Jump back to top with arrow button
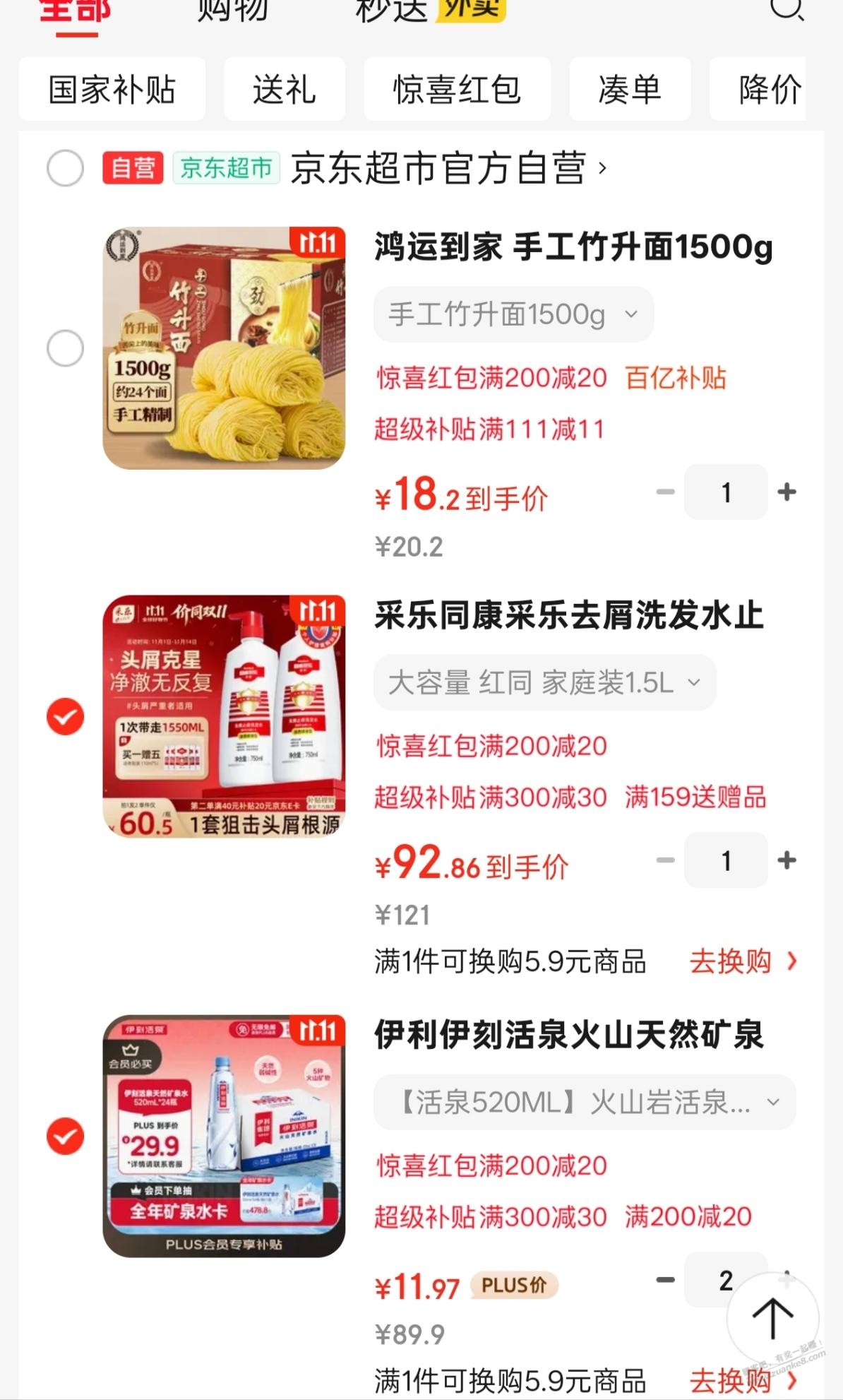Viewport: 843px width, 1400px height. 772,1318
